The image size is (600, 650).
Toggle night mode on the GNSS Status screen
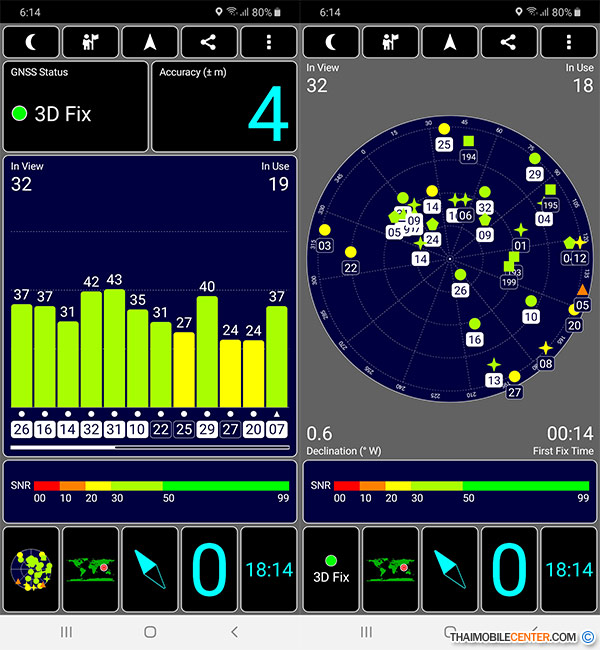pyautogui.click(x=31, y=42)
